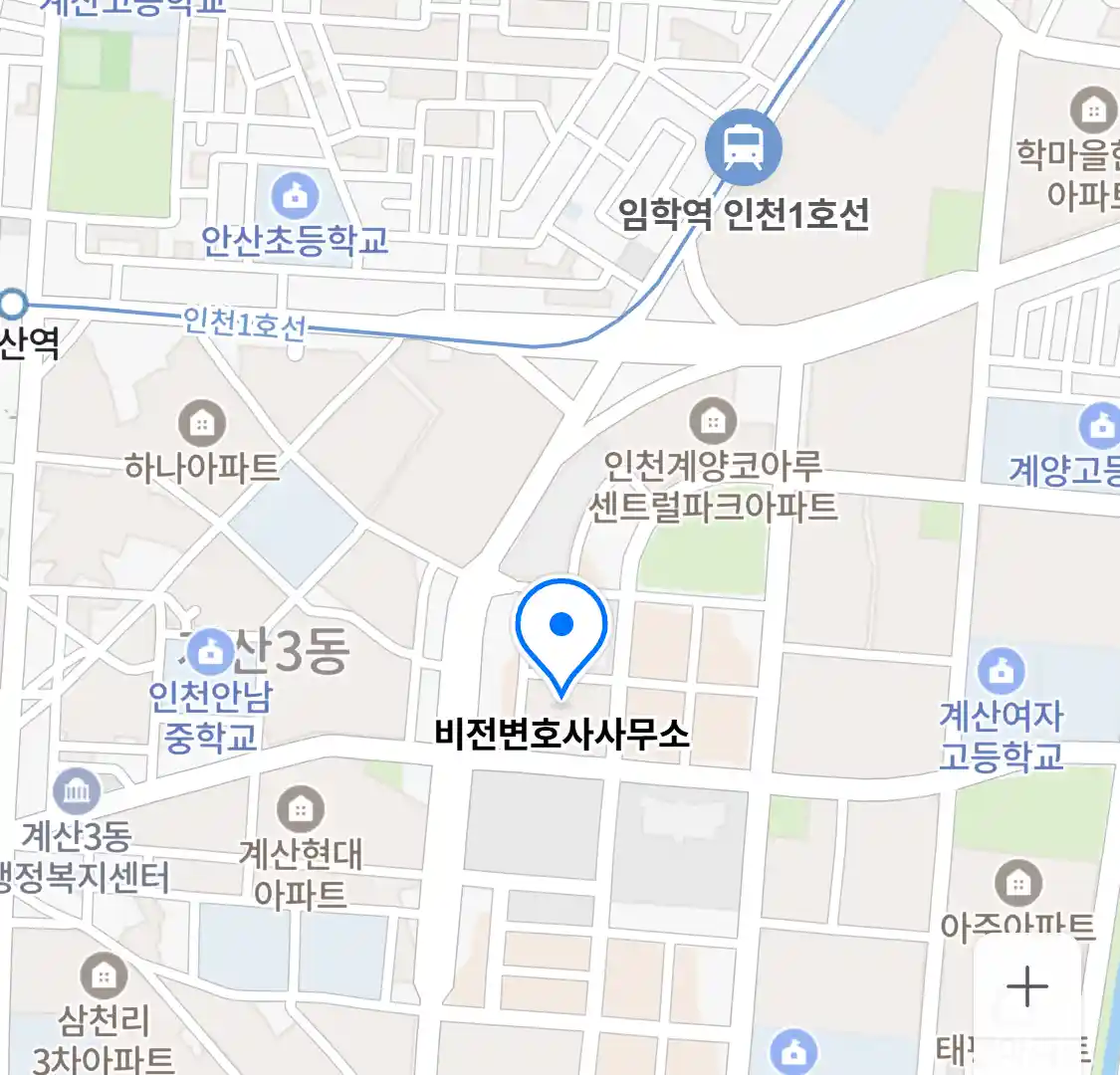Viewport: 1120px width, 1075px height.
Task: Tap the 계산현대아파트 apartment marker
Action: [300, 810]
